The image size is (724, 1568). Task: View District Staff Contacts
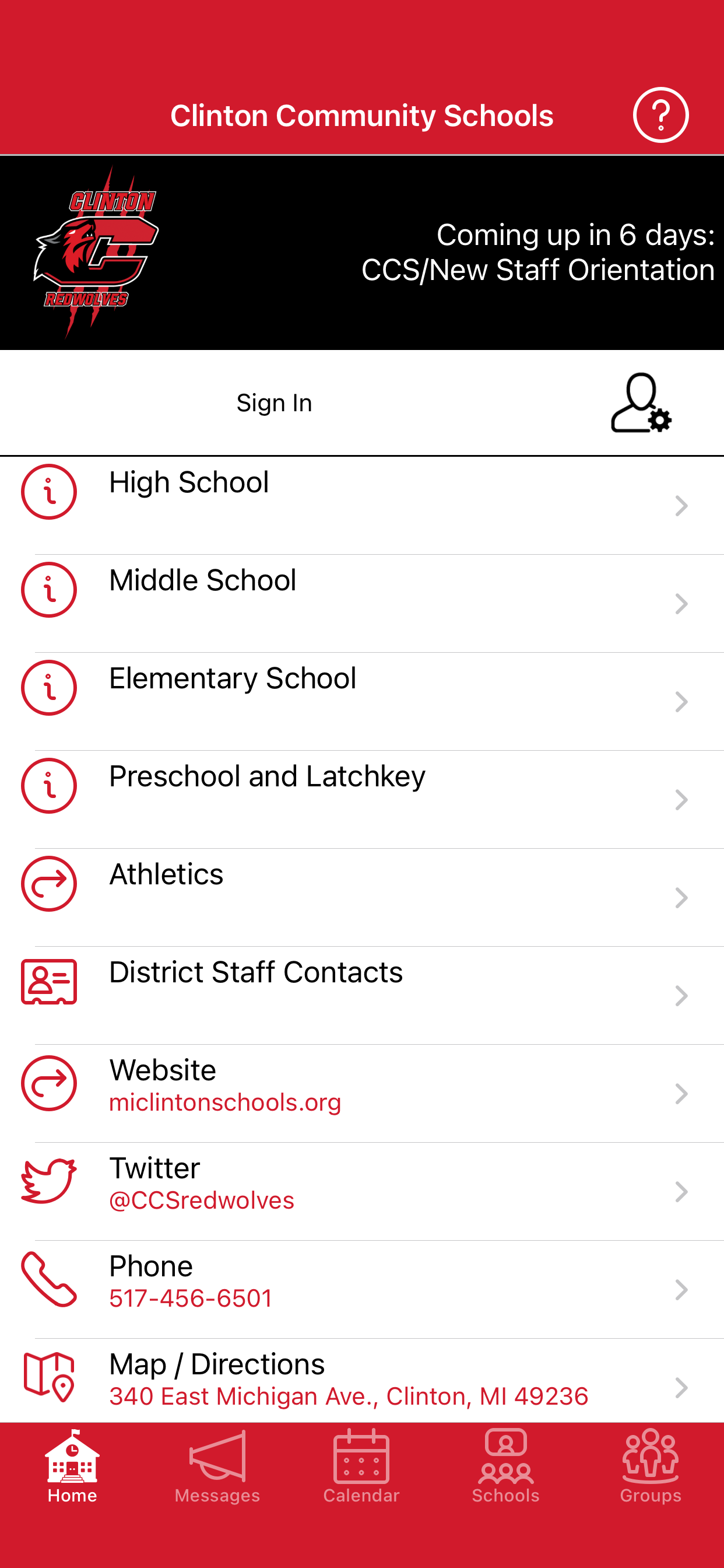(x=362, y=995)
